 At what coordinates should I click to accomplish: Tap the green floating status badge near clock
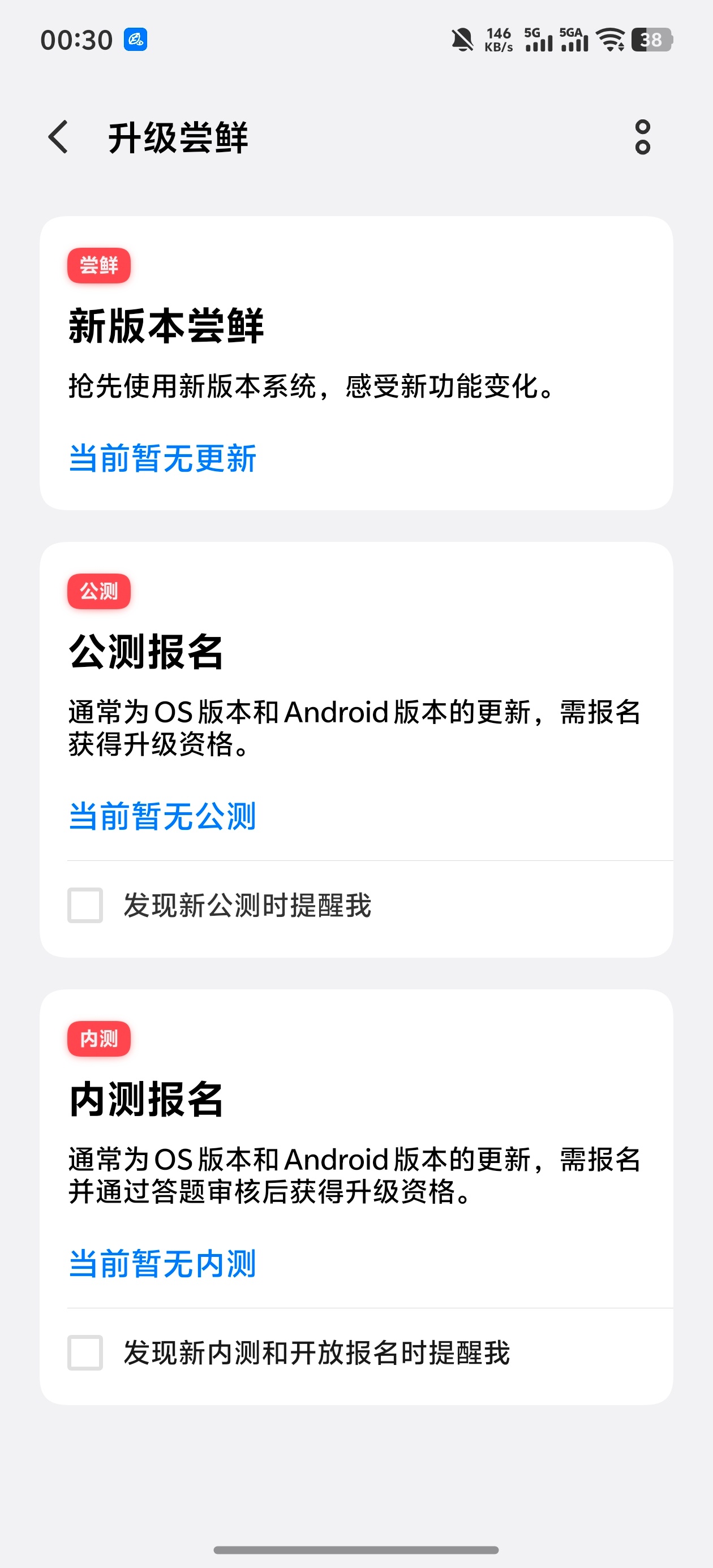[x=136, y=39]
